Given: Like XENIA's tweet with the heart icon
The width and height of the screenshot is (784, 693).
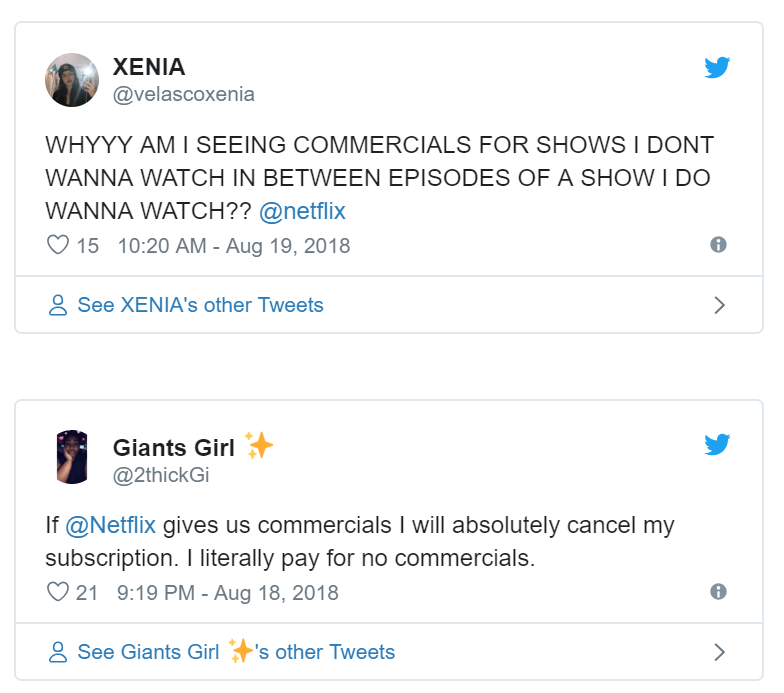Looking at the screenshot, I should 59,245.
